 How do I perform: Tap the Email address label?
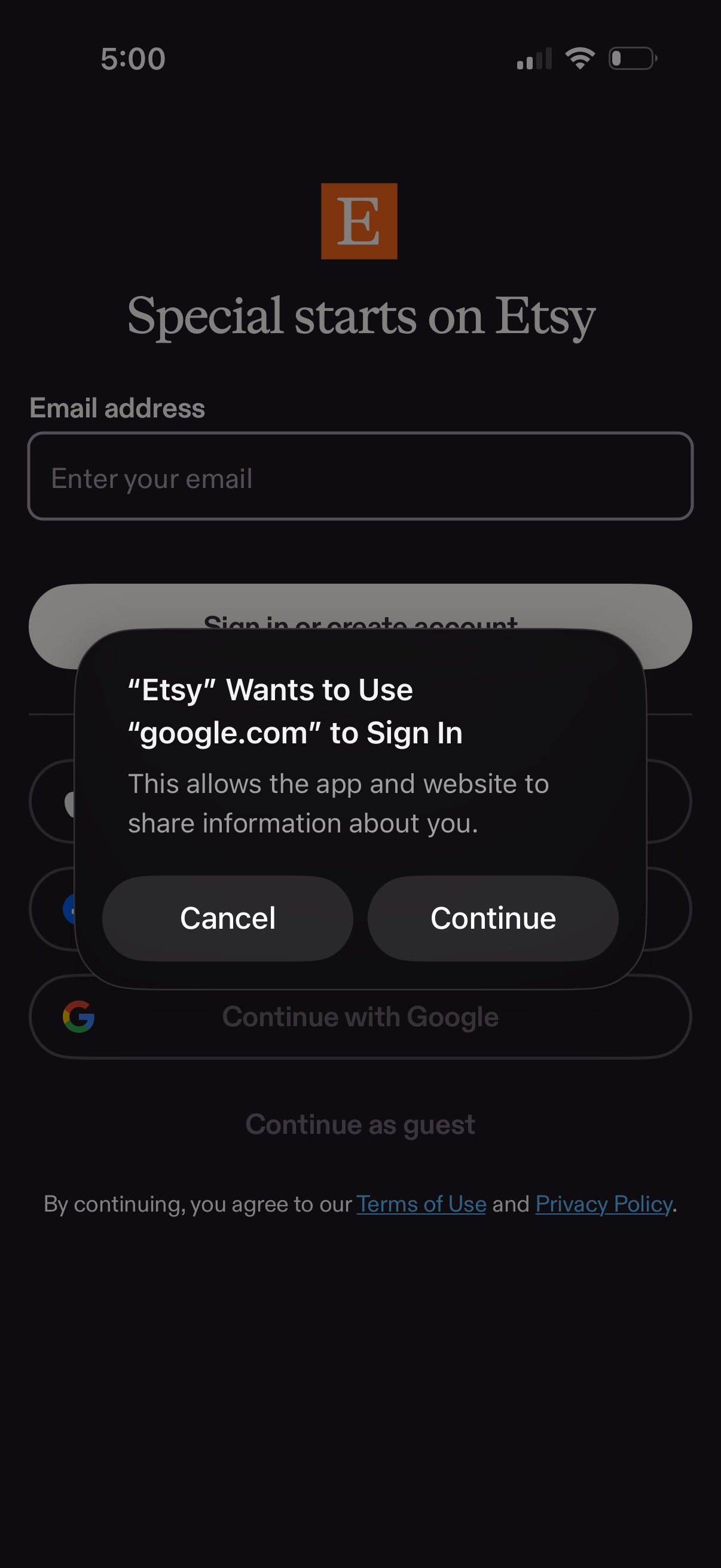tap(117, 408)
